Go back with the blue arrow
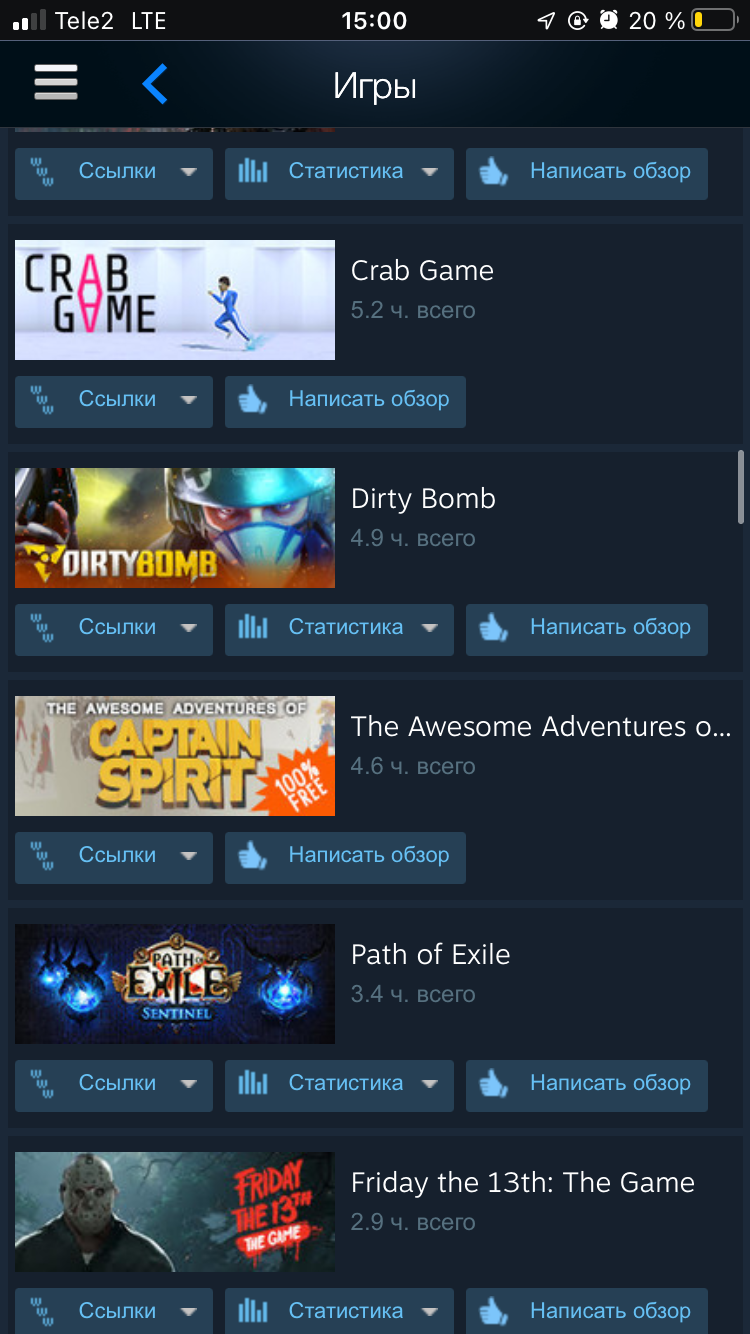750x1334 pixels. (x=155, y=85)
